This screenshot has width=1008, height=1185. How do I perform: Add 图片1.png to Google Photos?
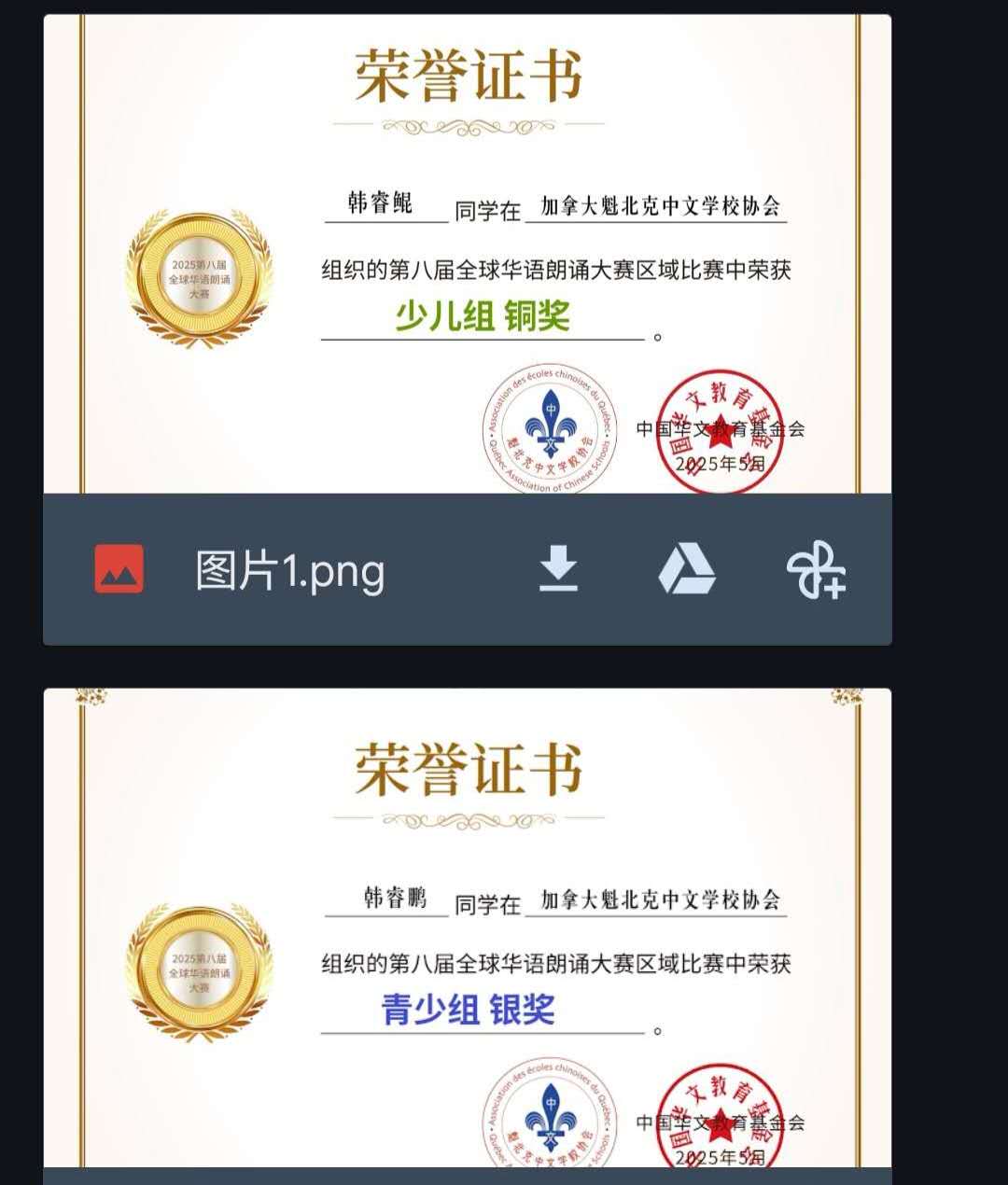(x=816, y=569)
